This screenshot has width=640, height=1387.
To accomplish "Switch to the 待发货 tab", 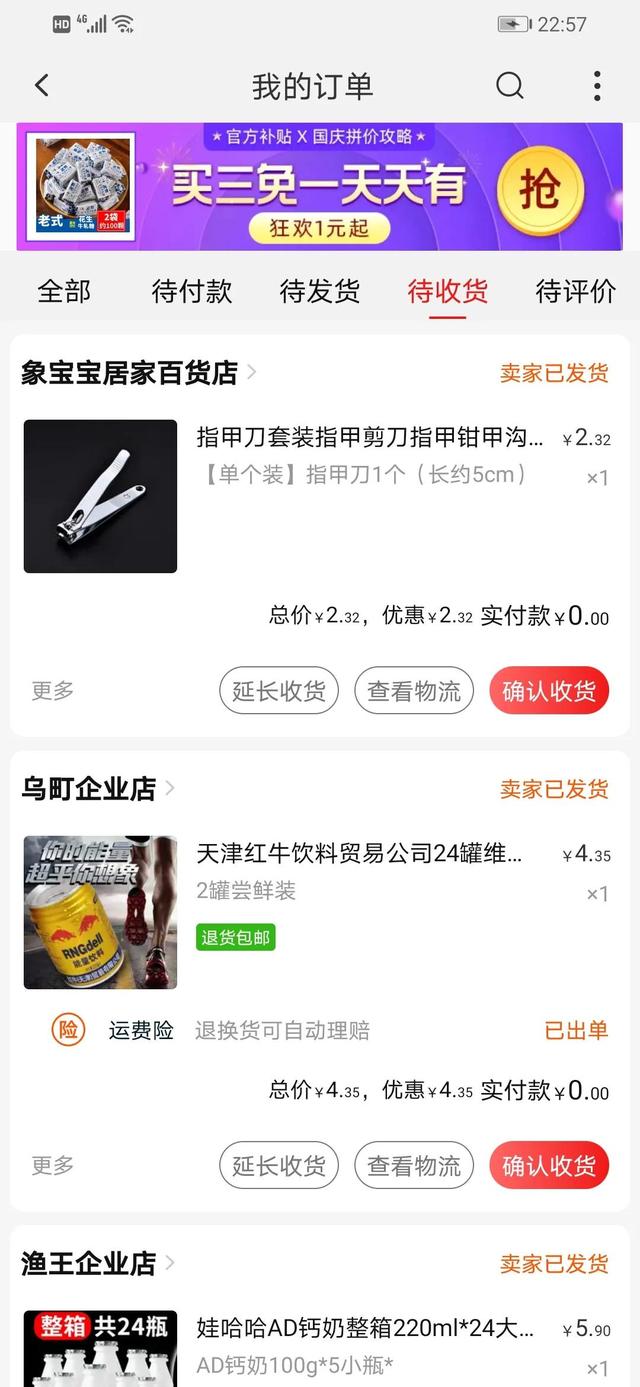I will (320, 291).
